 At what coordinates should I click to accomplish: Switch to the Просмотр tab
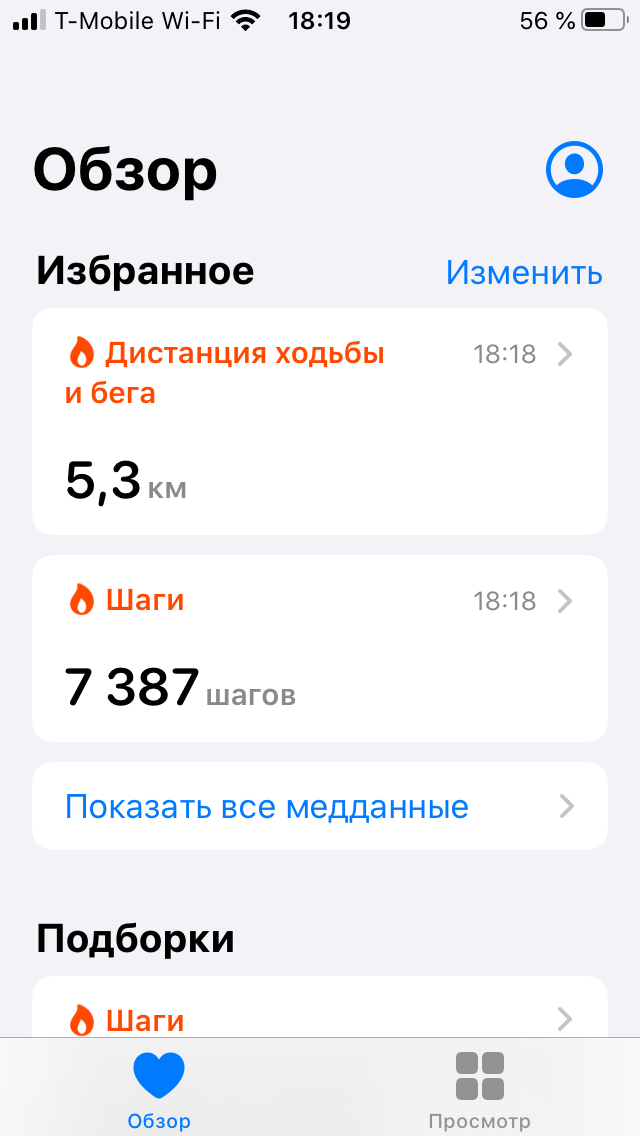[479, 1089]
